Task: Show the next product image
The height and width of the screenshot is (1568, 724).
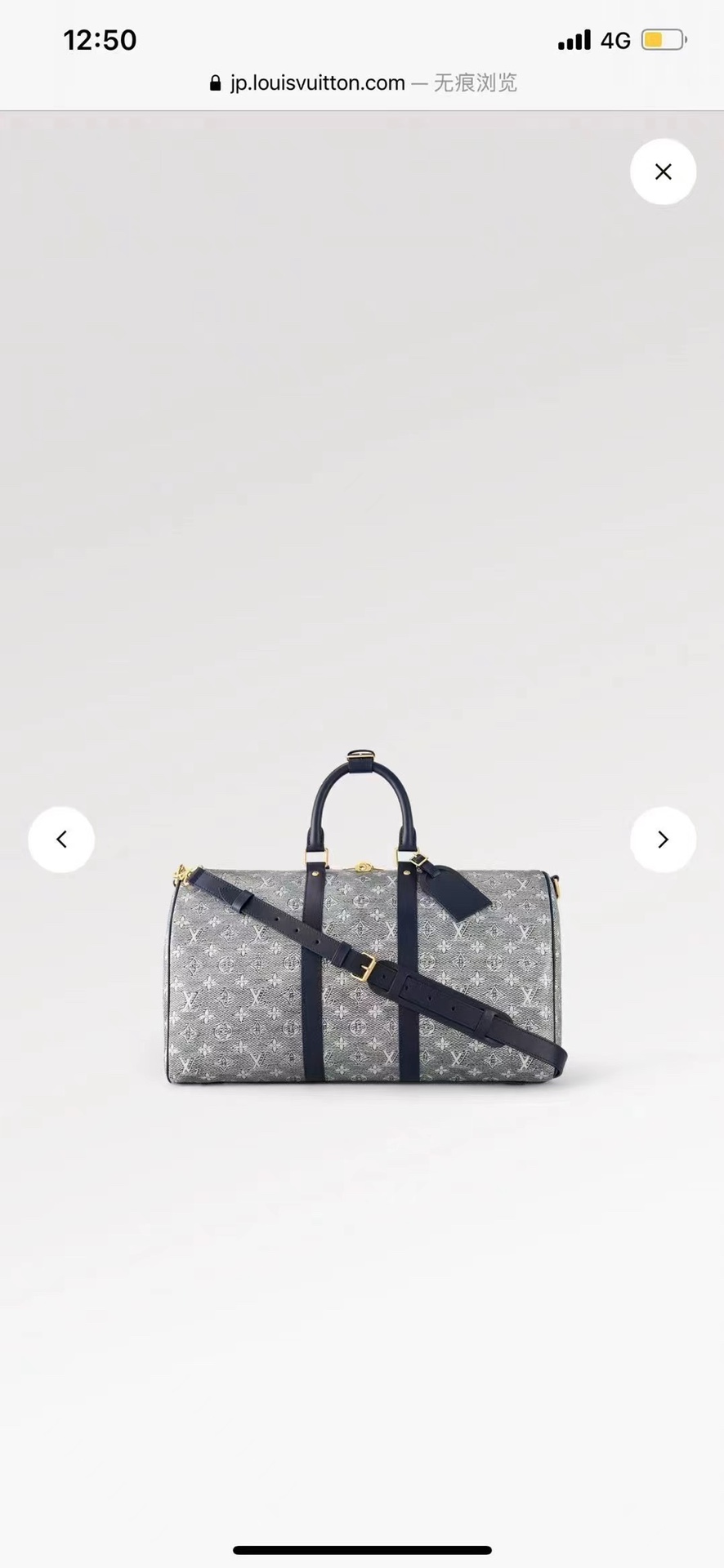Action: click(663, 840)
